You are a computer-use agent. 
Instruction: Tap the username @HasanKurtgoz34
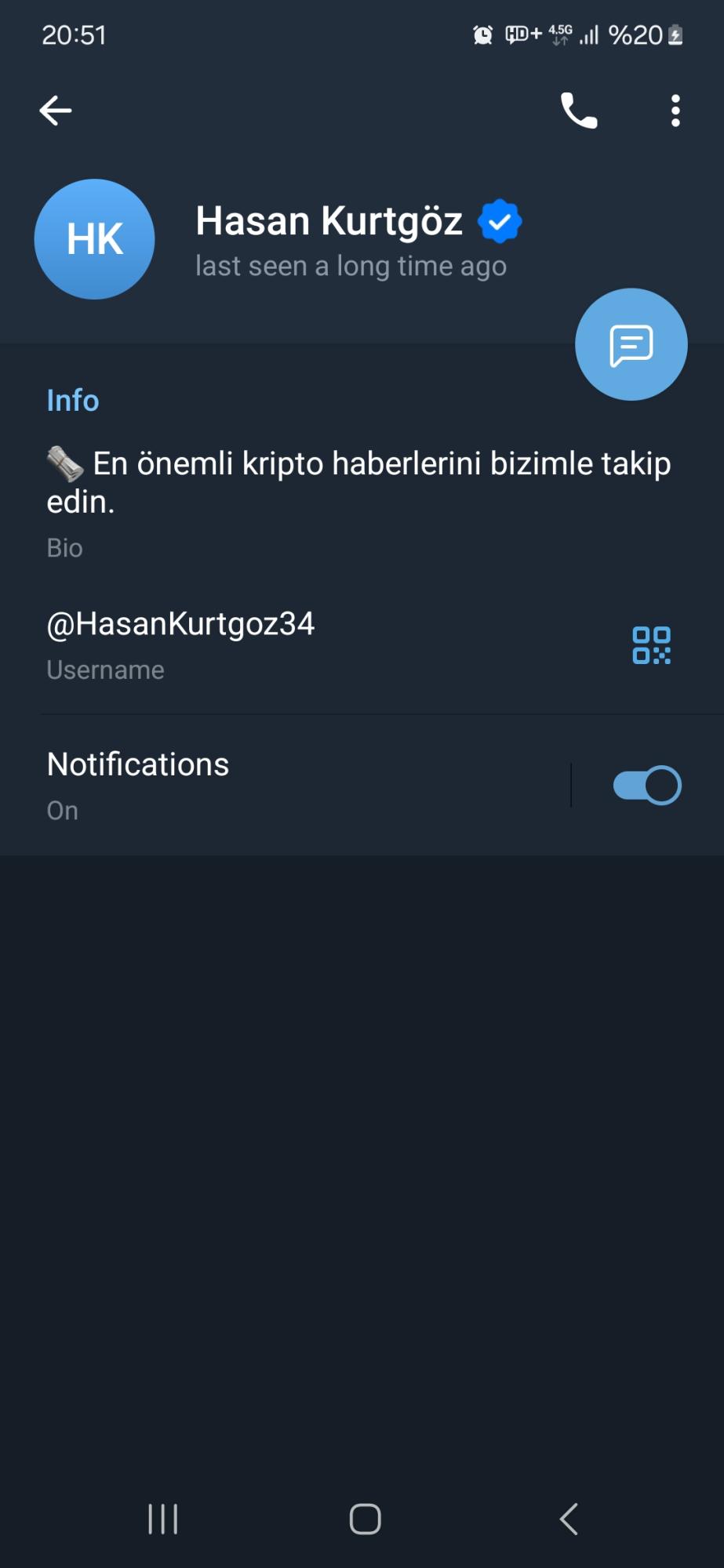click(x=180, y=625)
